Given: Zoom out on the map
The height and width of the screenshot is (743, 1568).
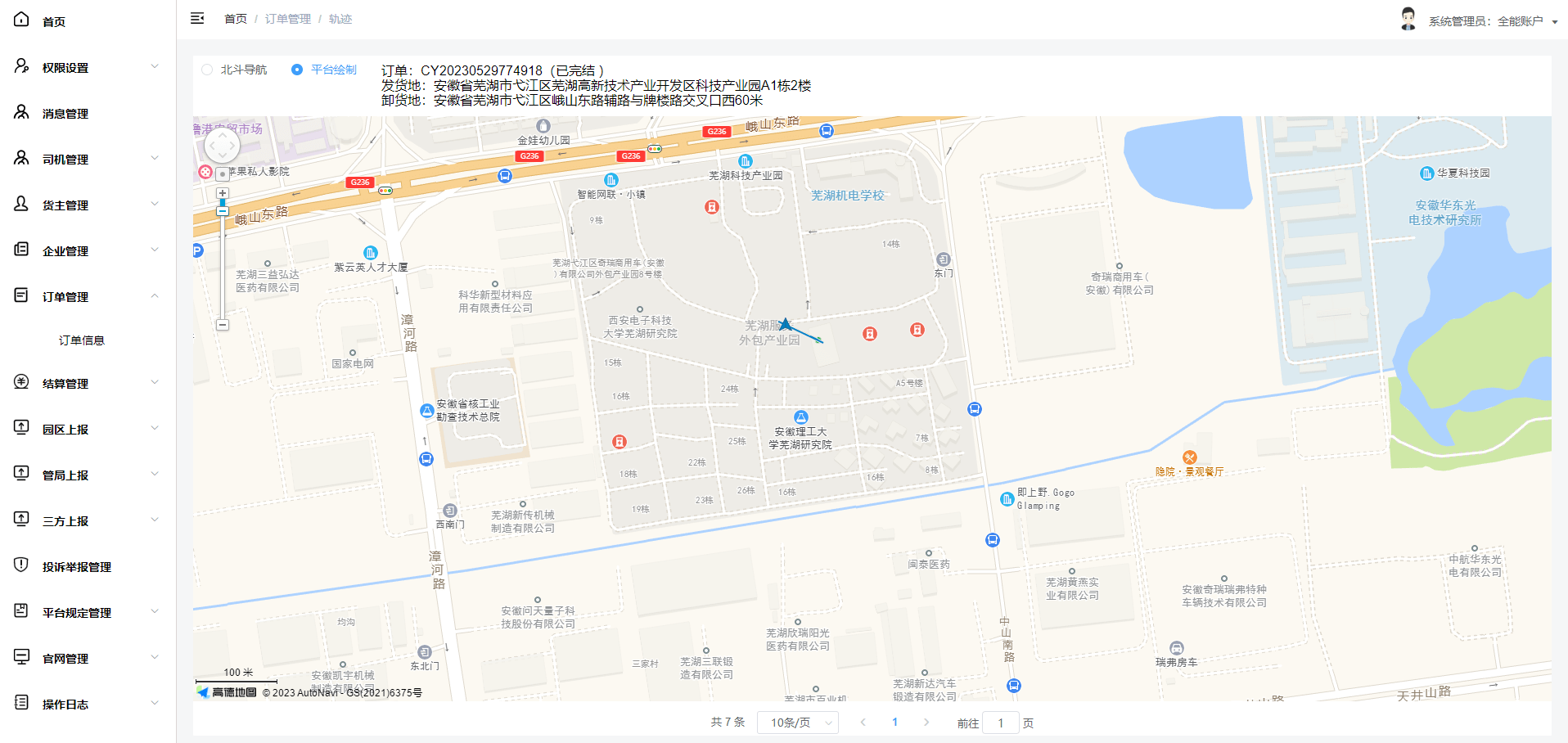Looking at the screenshot, I should pyautogui.click(x=223, y=325).
